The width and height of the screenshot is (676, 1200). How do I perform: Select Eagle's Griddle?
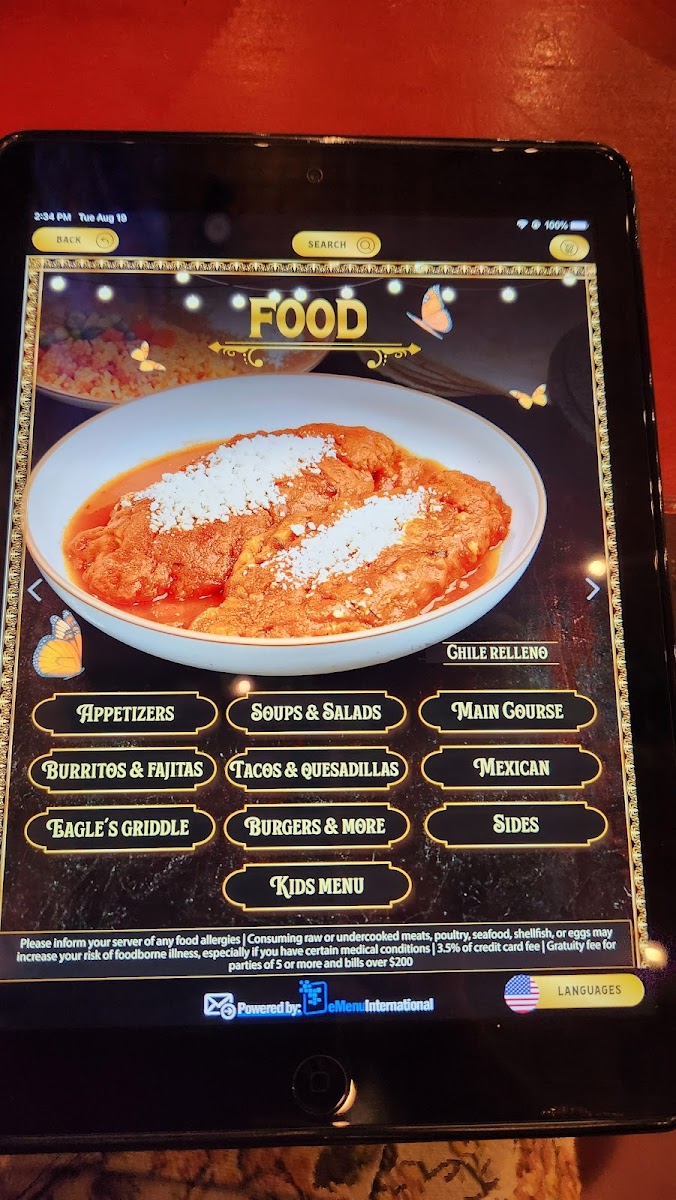(x=120, y=828)
